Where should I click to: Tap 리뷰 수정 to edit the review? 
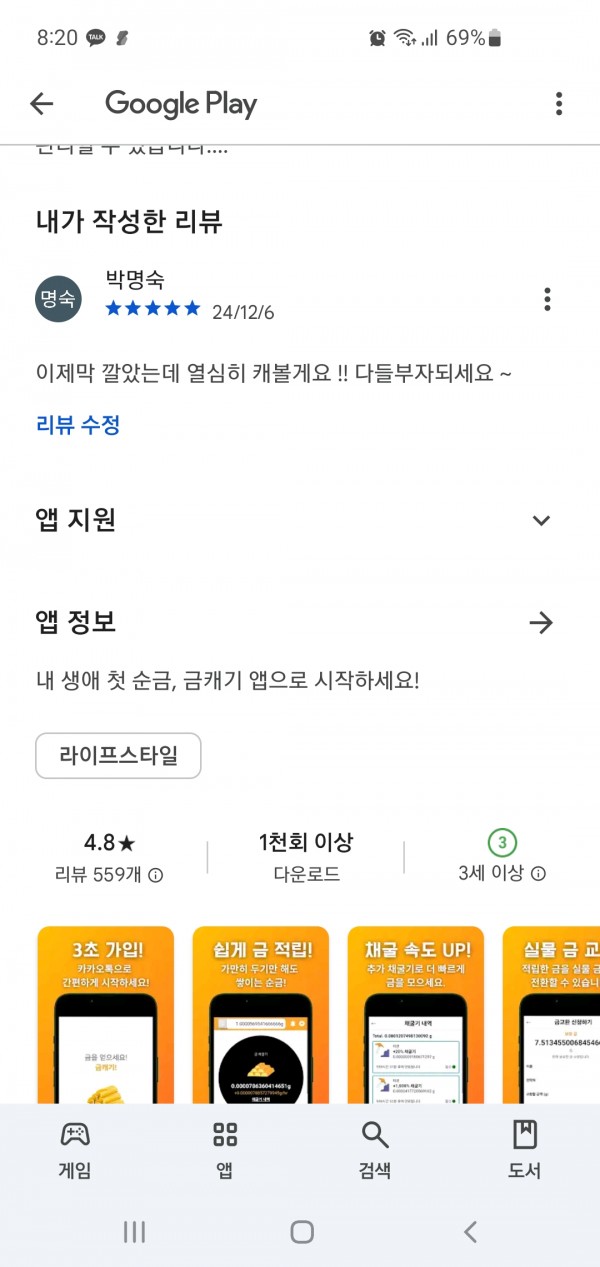78,425
